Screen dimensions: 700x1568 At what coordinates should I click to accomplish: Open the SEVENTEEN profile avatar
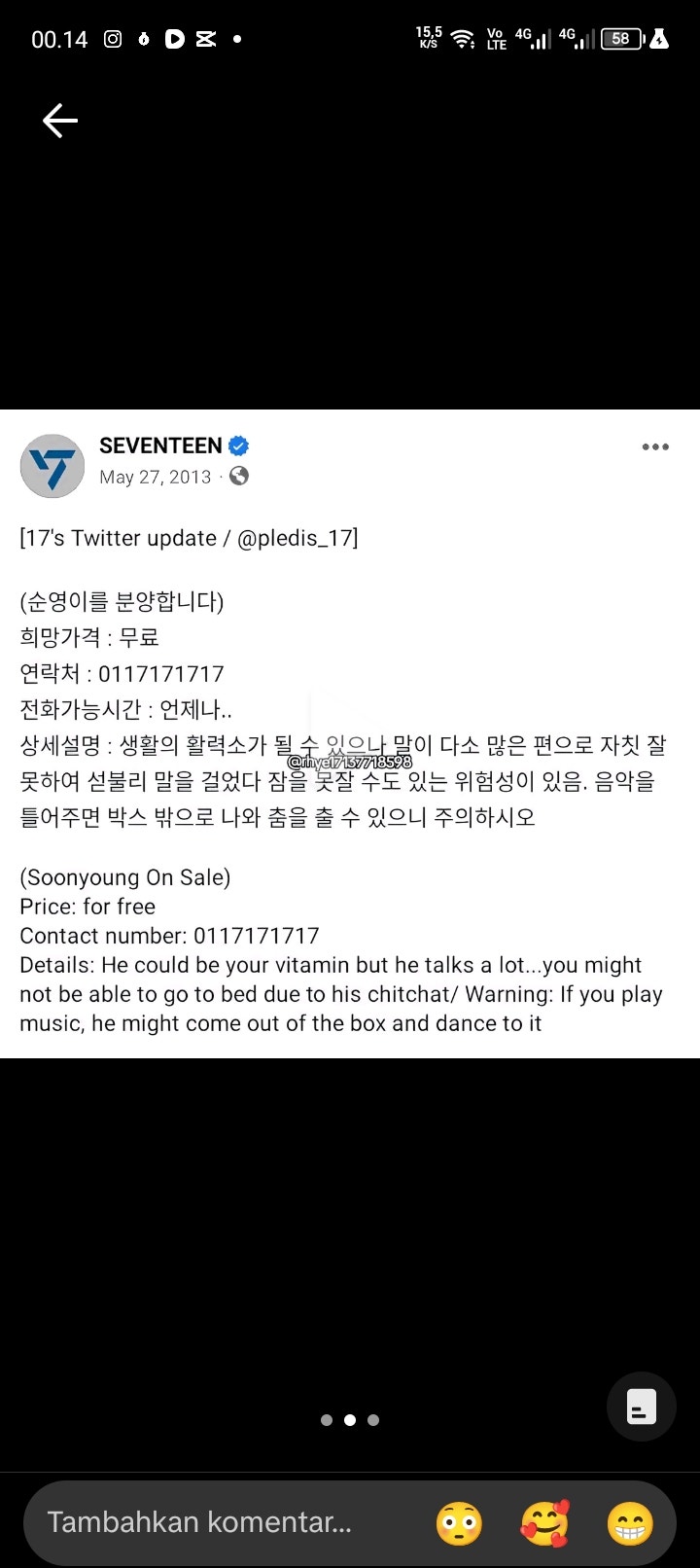(52, 466)
